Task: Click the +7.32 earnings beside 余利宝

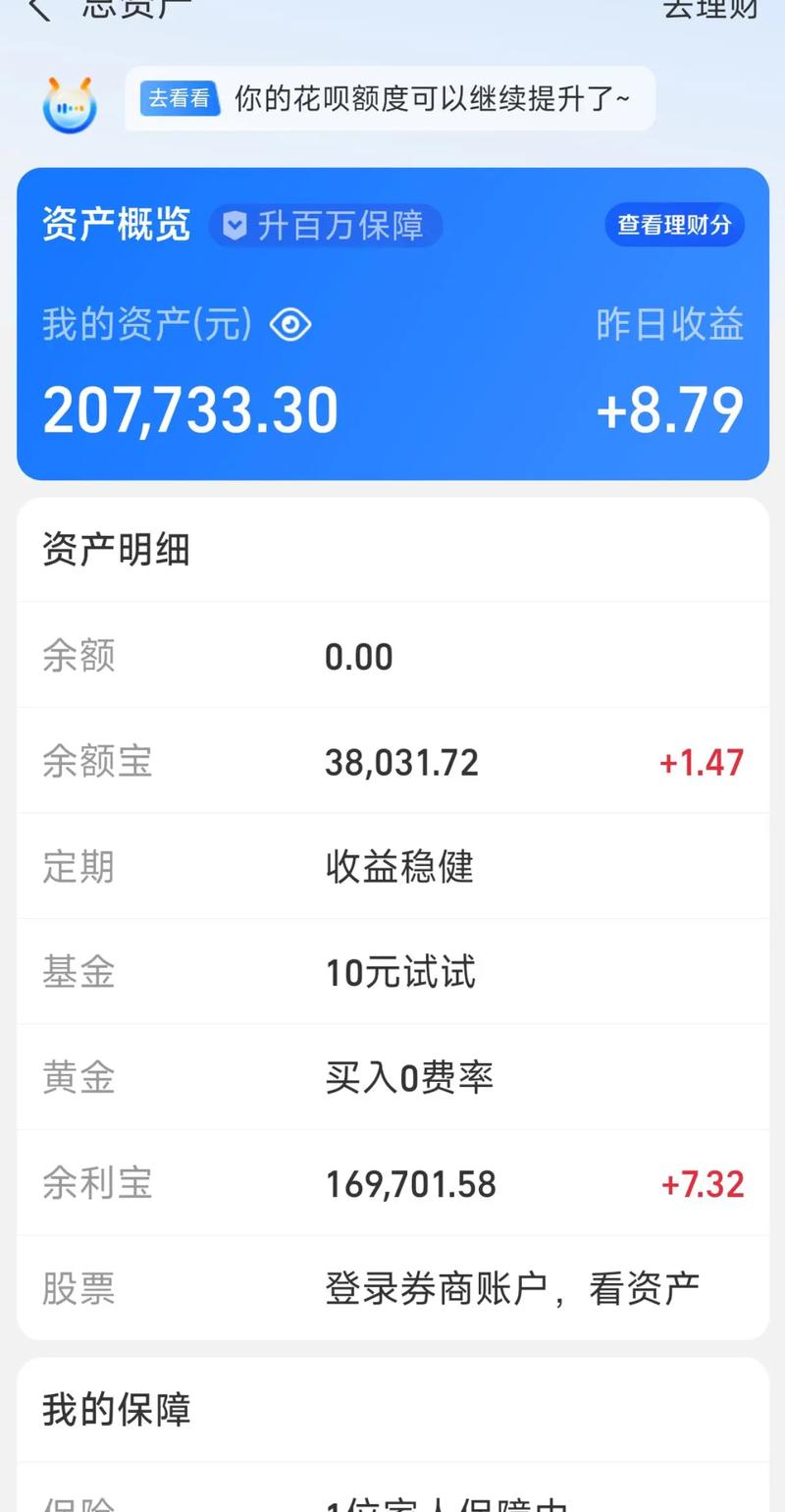Action: click(x=701, y=1183)
